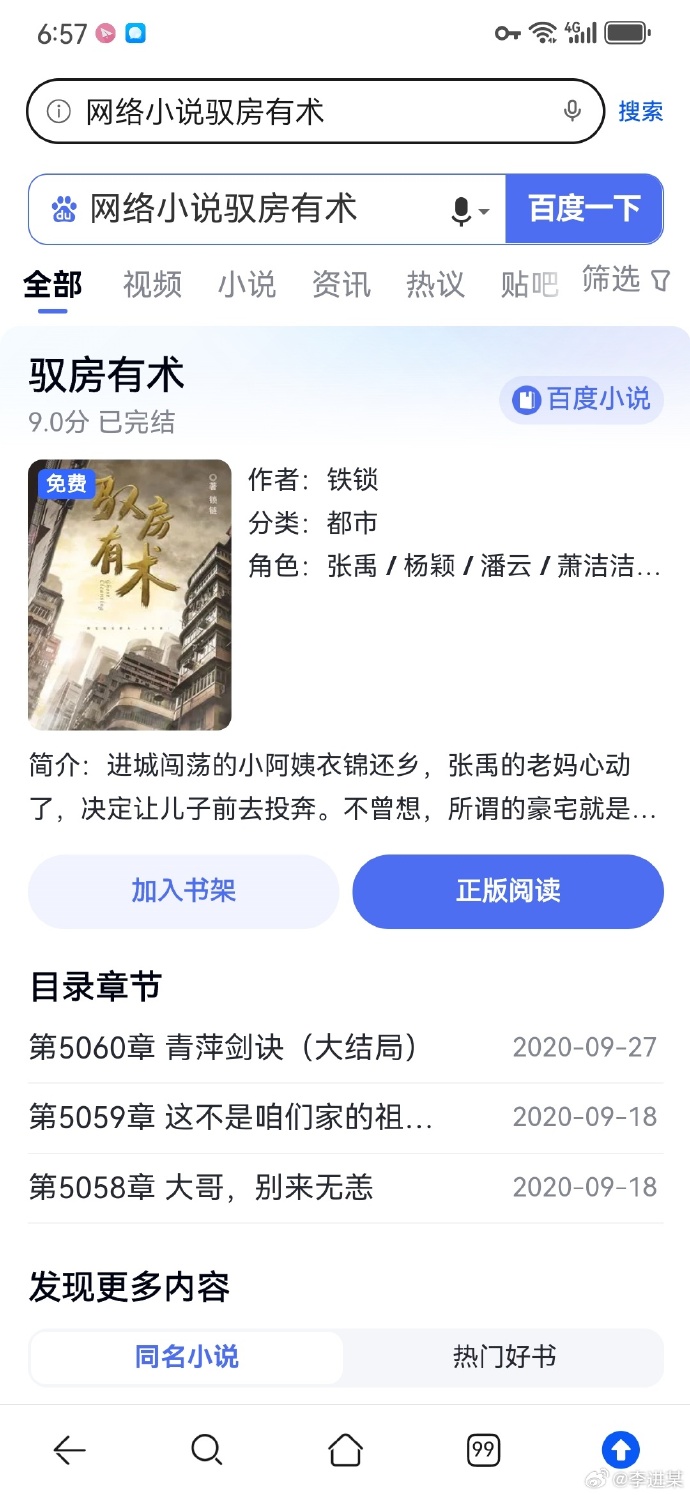
Task: Open the 驭房有术 book cover
Action: click(130, 595)
